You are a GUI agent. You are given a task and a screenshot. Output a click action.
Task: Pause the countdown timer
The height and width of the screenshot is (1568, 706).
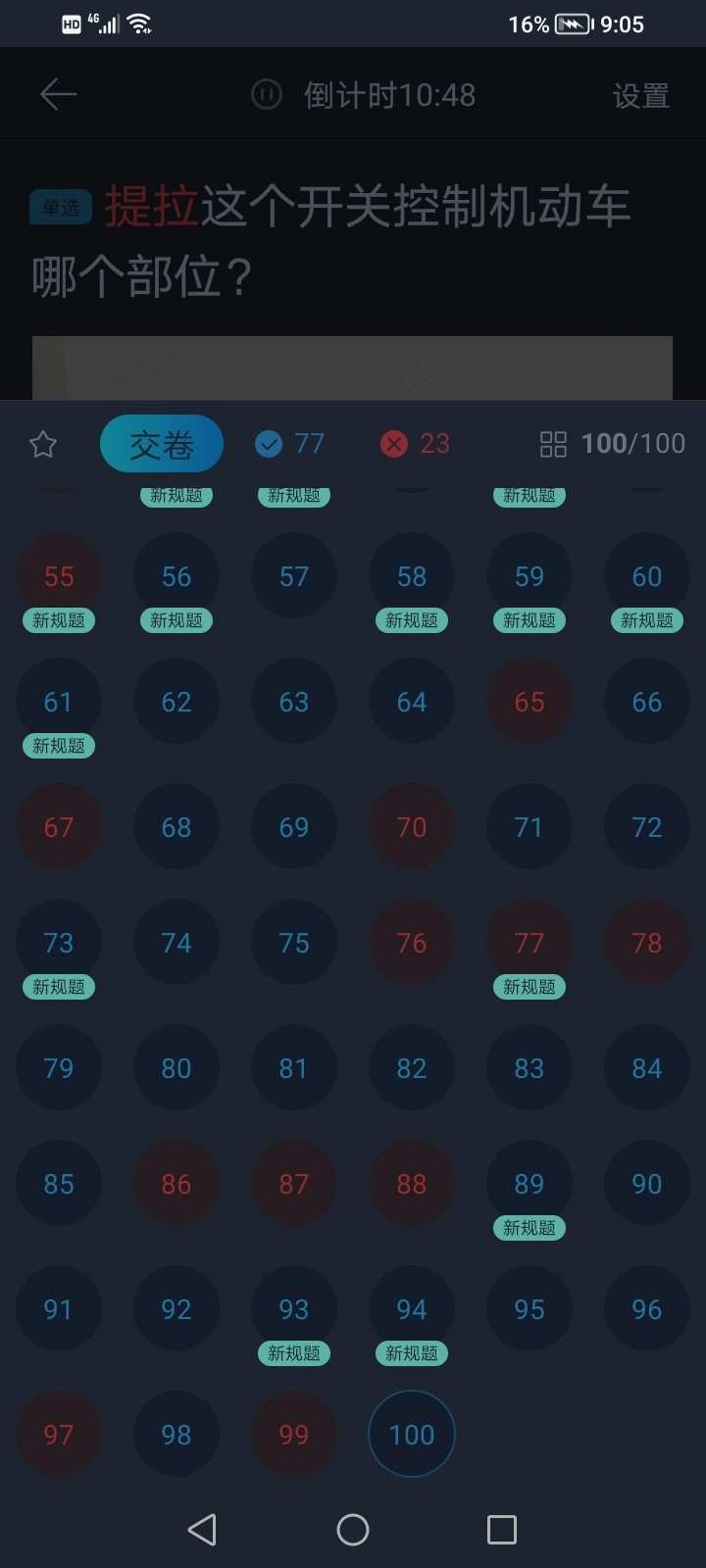[266, 94]
